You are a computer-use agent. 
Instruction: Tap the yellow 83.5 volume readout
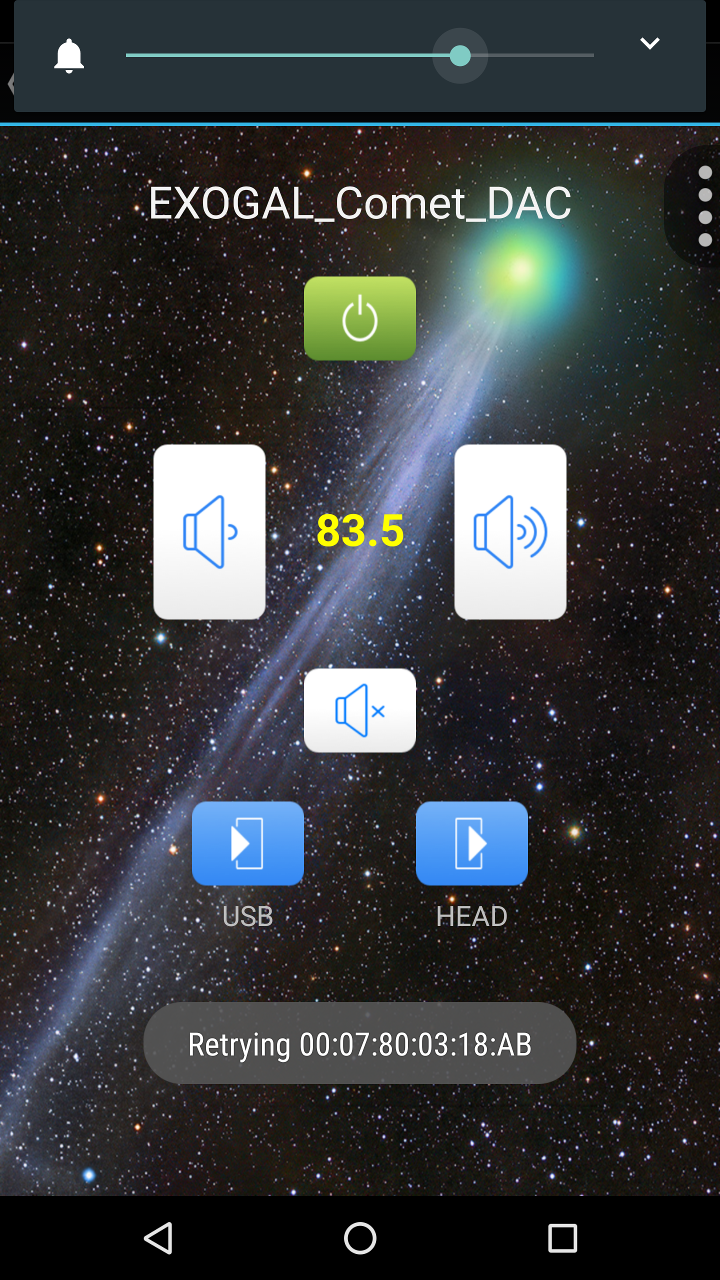pyautogui.click(x=359, y=531)
